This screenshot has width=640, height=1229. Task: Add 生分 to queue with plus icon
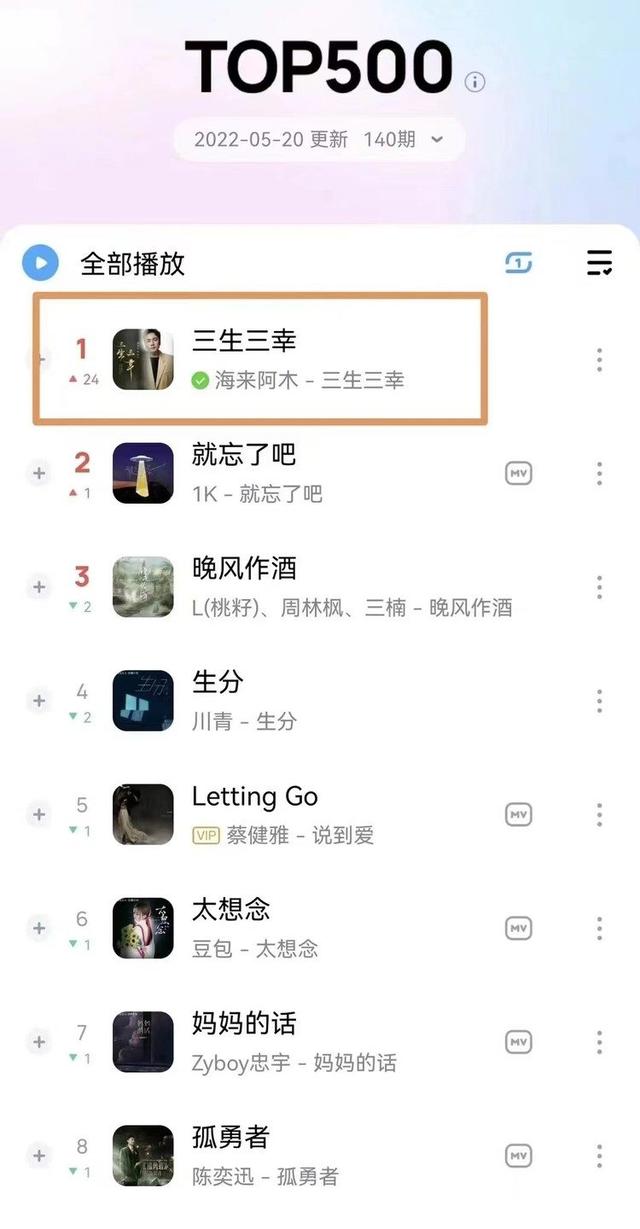click(39, 701)
